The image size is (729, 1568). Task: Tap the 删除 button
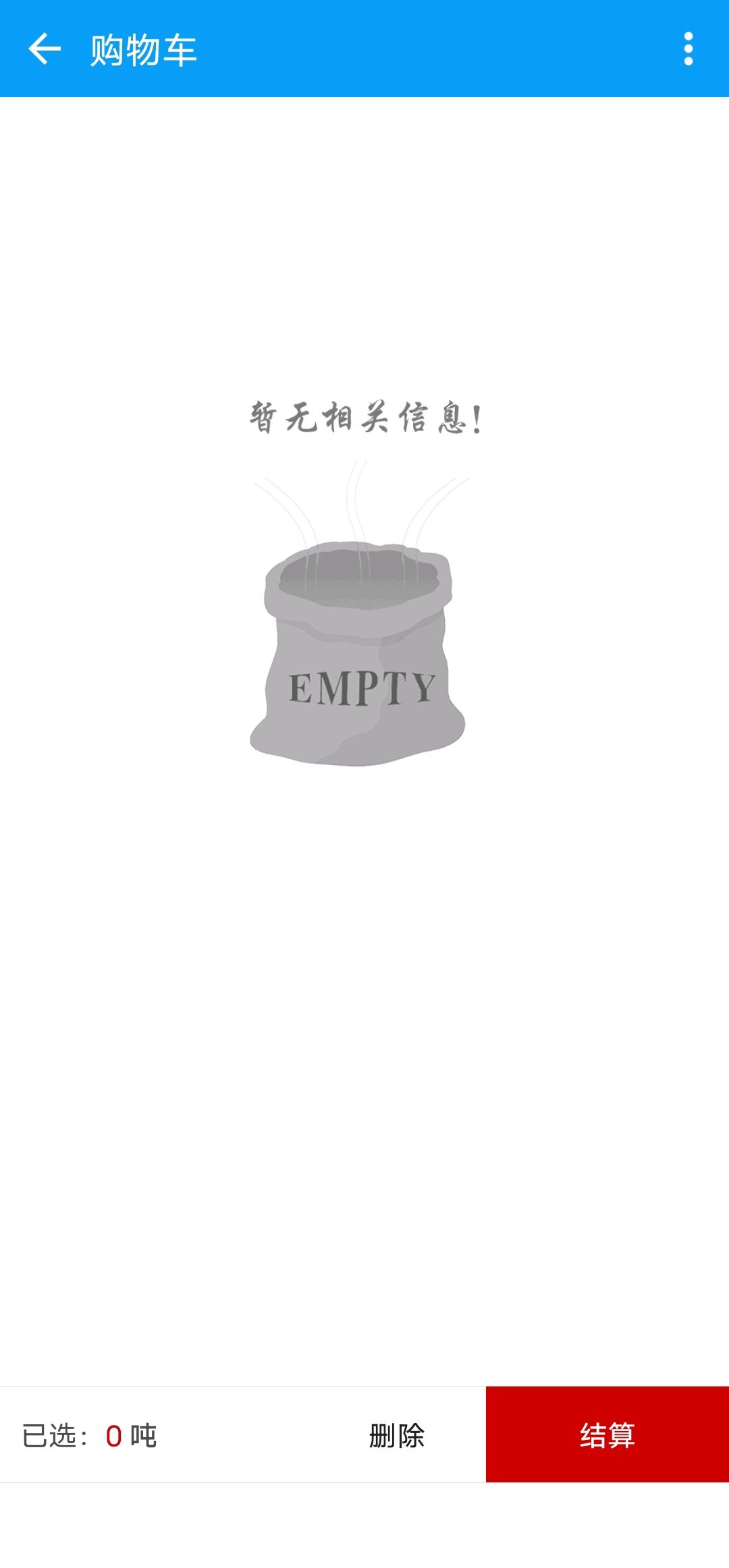[x=396, y=1435]
